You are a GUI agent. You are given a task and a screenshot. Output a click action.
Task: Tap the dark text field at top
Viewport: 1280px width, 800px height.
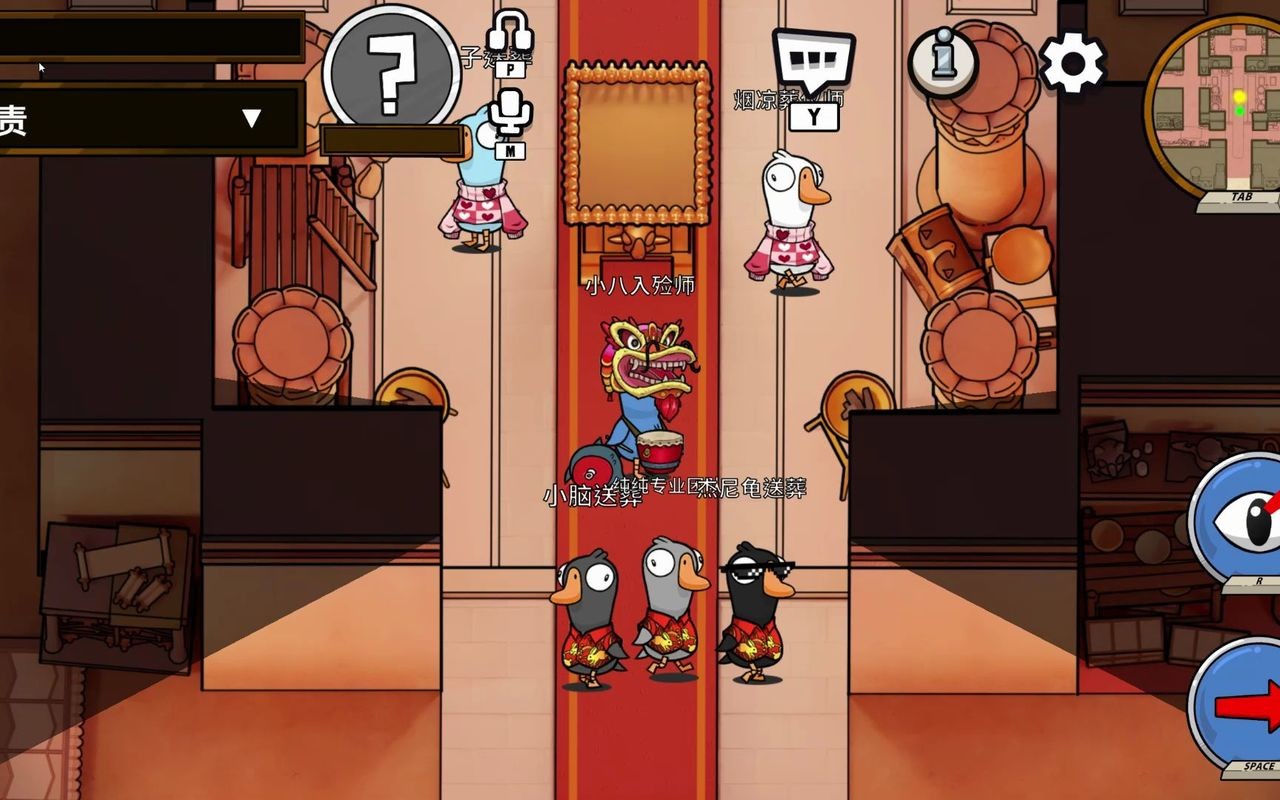[150, 37]
